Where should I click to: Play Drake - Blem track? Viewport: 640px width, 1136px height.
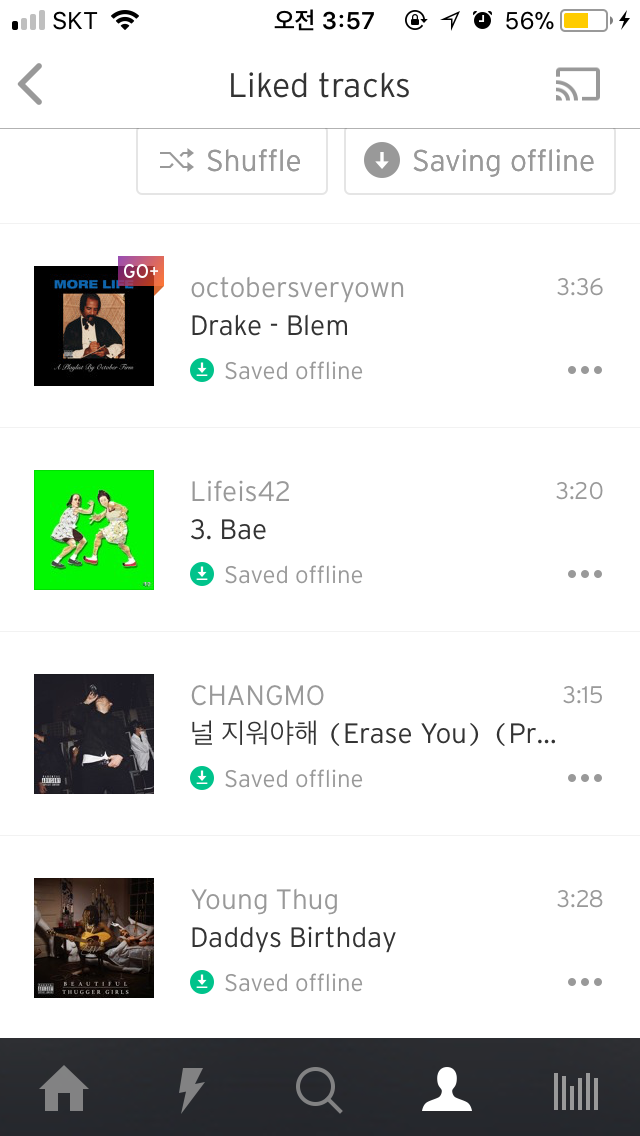[320, 326]
